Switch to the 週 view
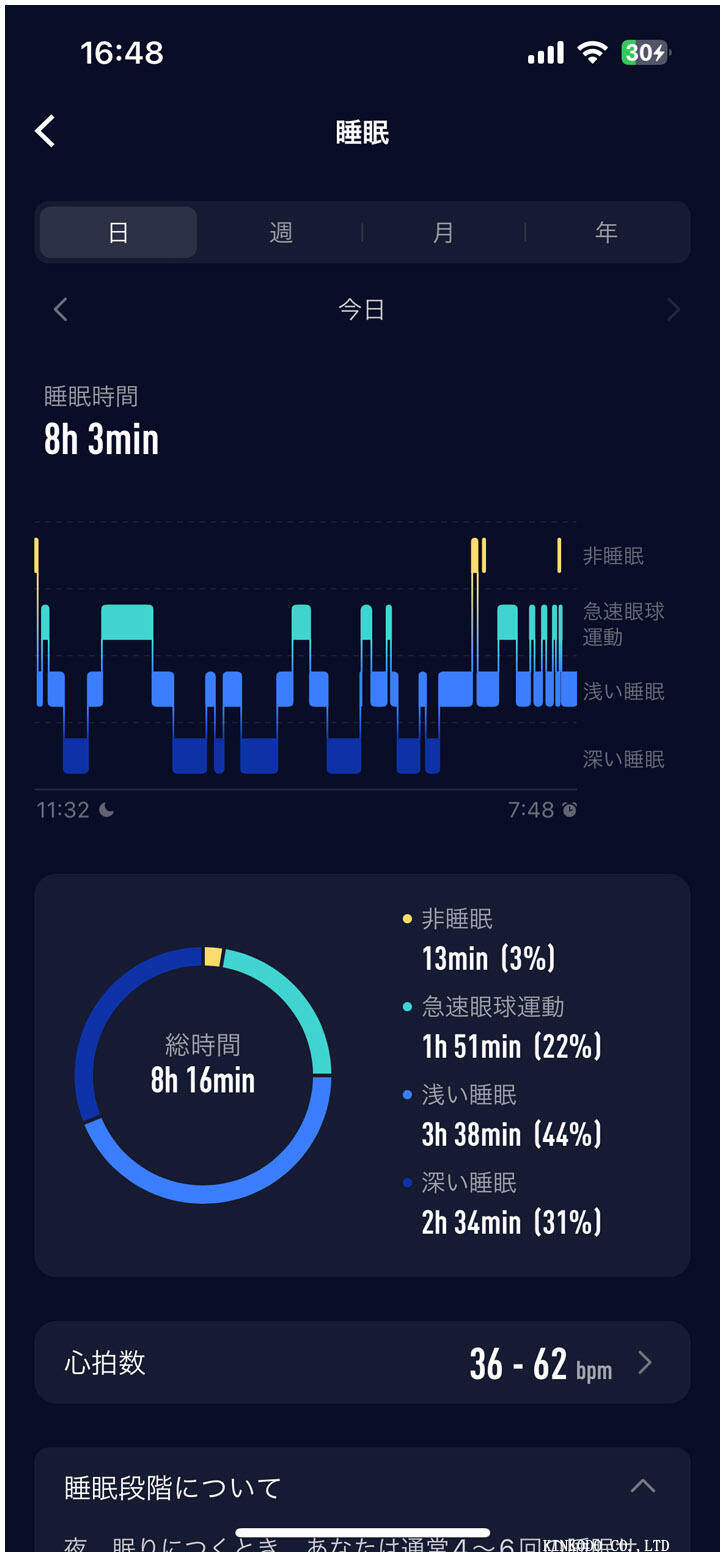 coord(281,233)
